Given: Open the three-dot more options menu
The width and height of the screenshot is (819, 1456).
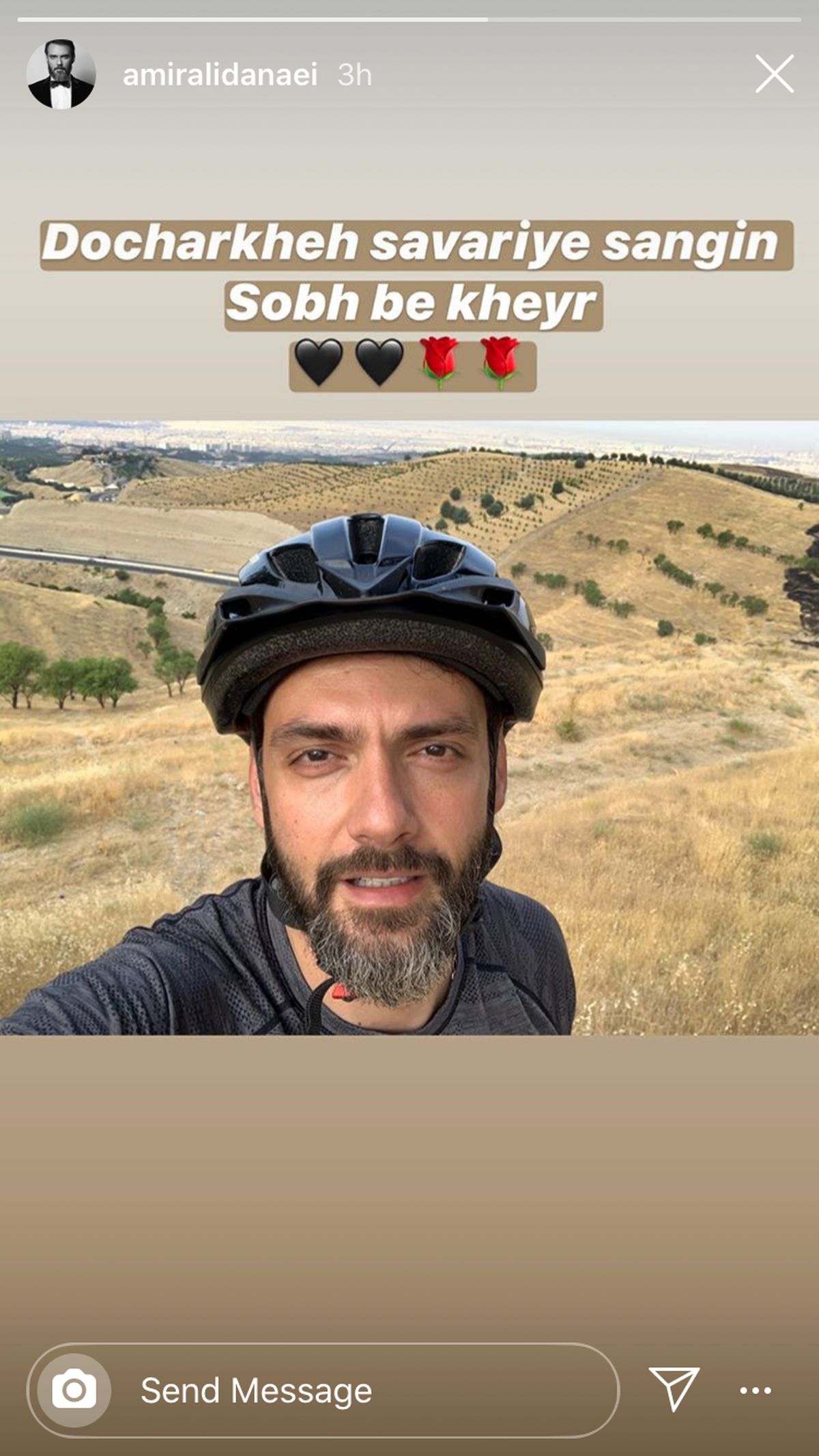Looking at the screenshot, I should coord(756,1390).
